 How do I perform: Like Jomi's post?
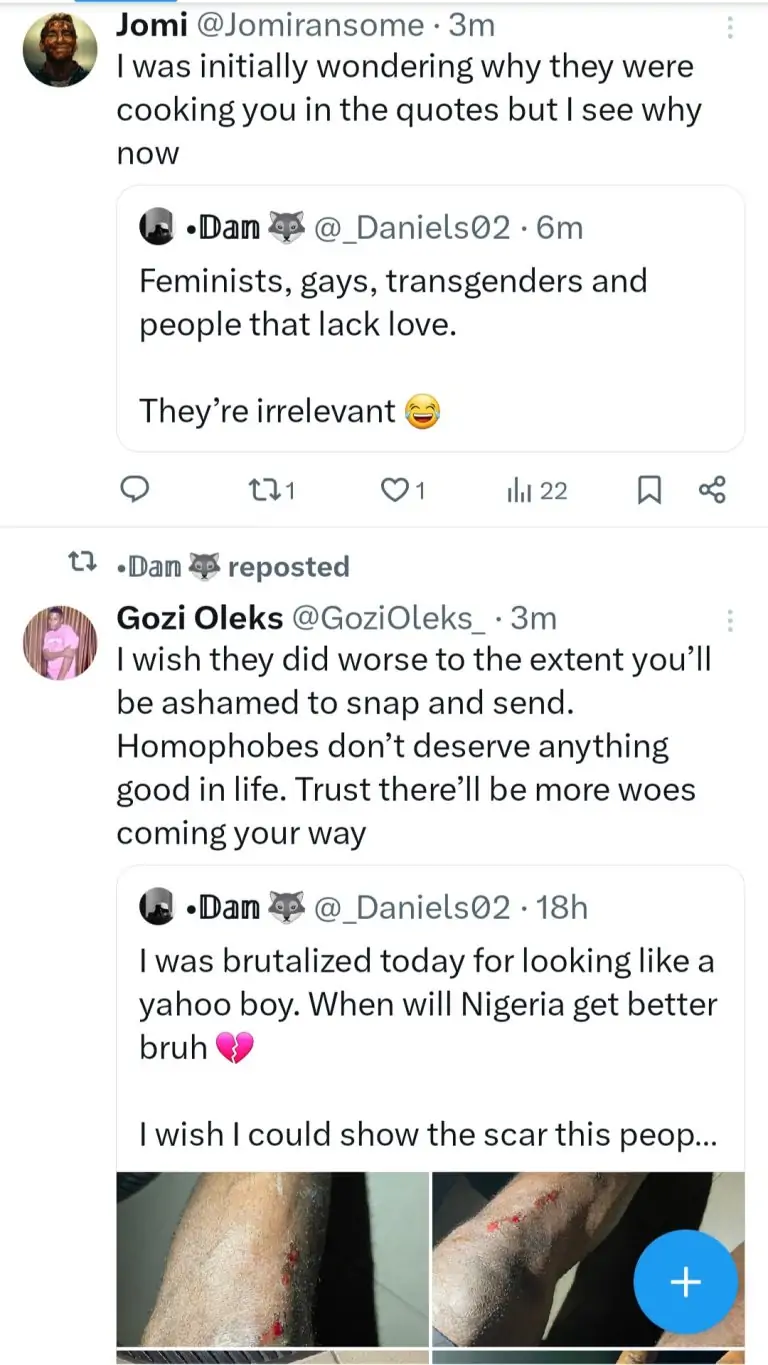[x=405, y=489]
